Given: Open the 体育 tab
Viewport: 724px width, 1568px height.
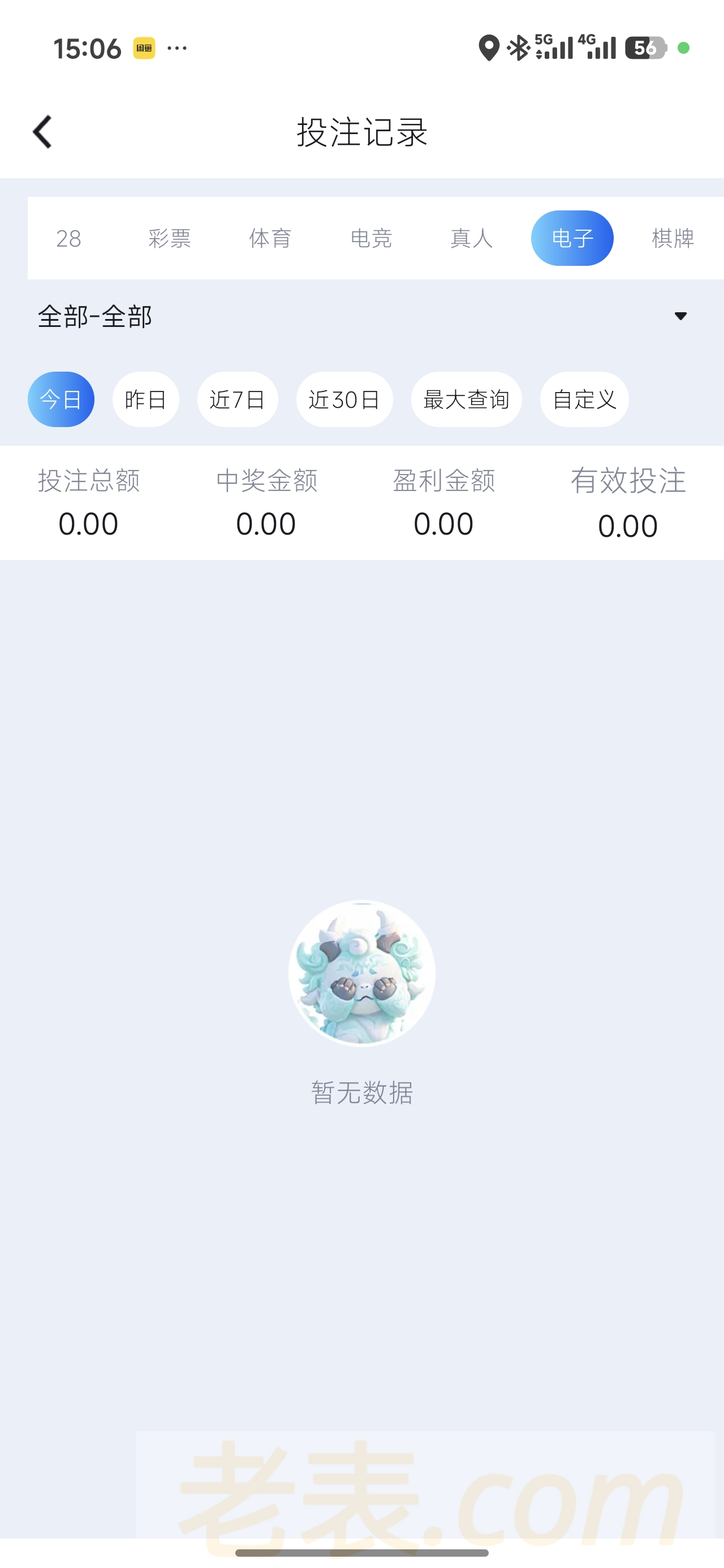Looking at the screenshot, I should point(270,238).
